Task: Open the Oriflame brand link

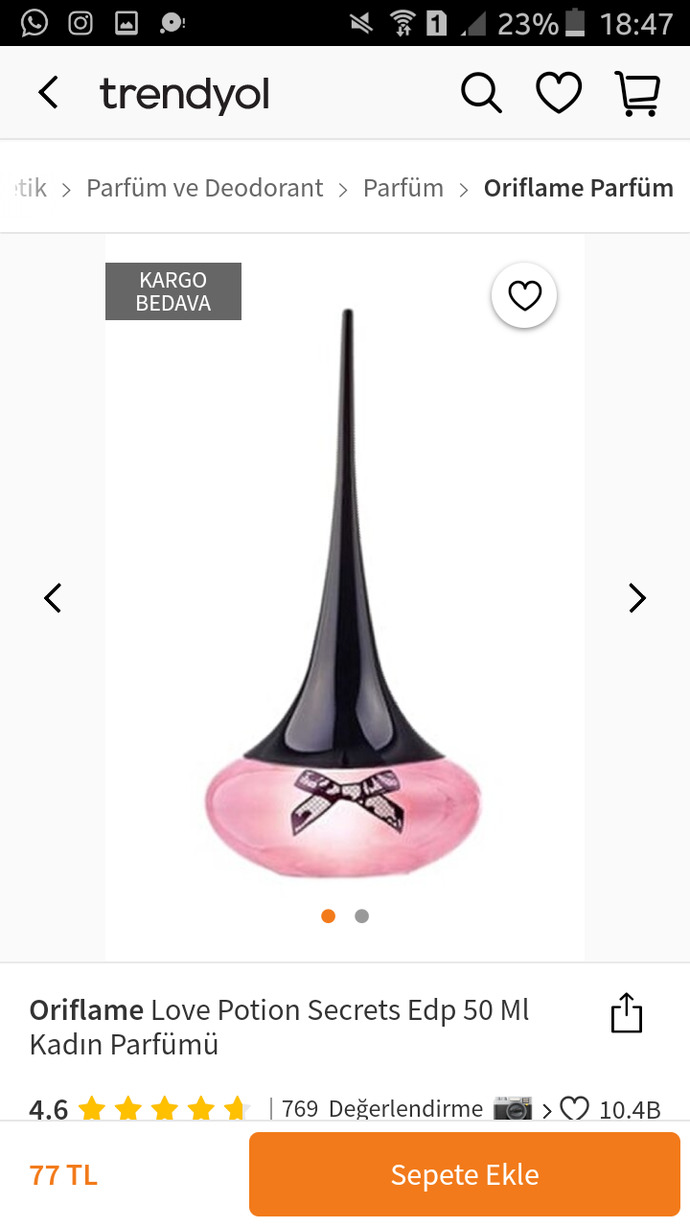Action: tap(87, 1010)
